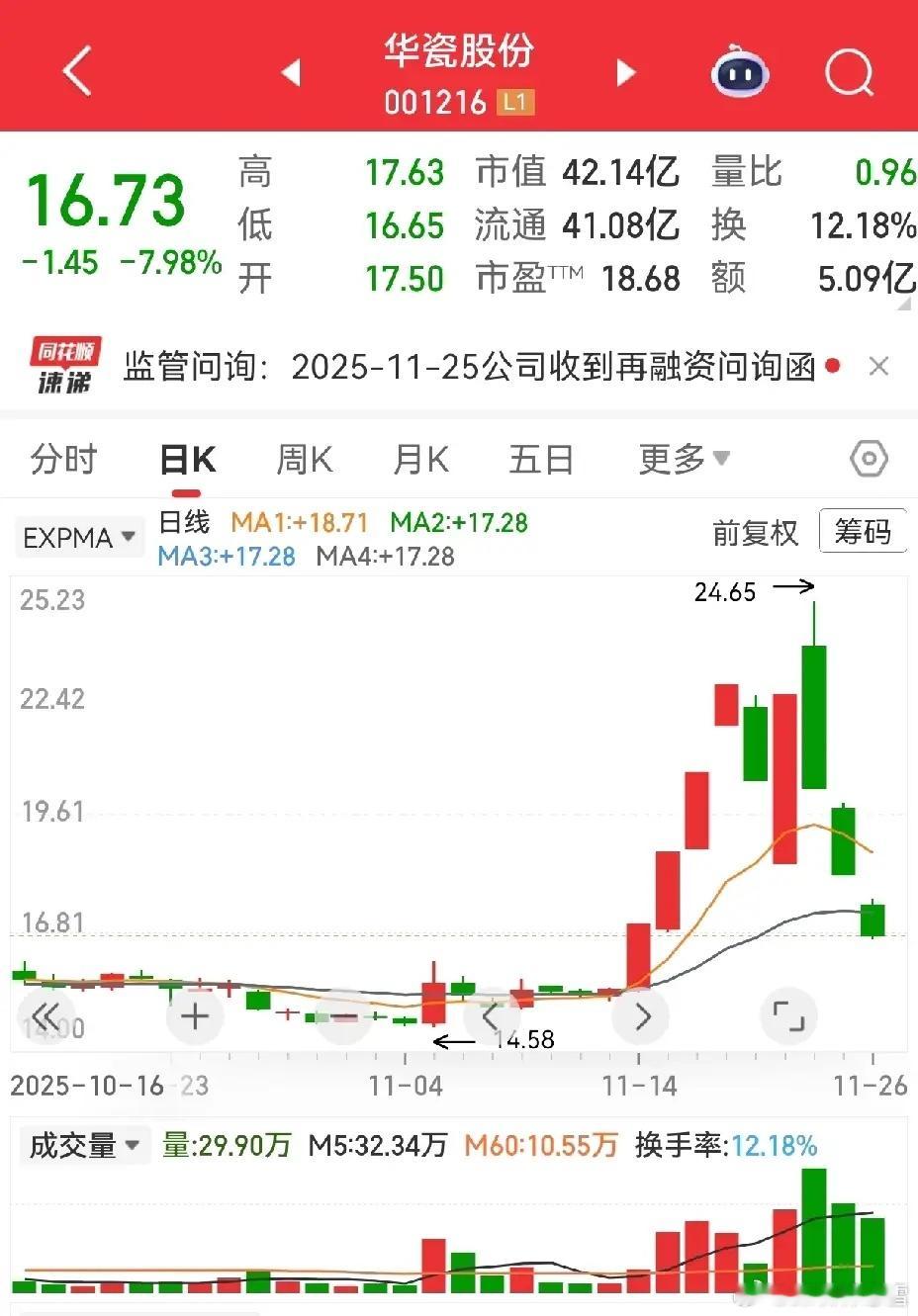Dismiss the 同花顺速递 news banner
Screen dimensions: 918x1316
877,367
